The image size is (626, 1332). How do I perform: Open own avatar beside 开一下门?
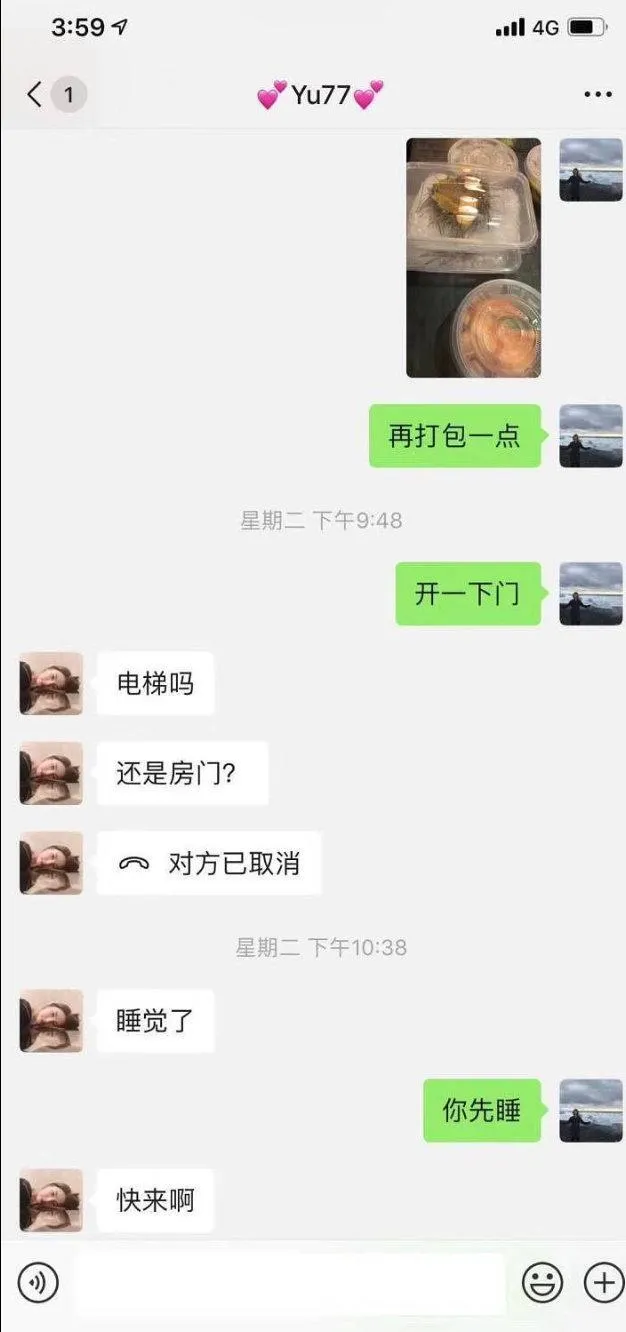[590, 594]
